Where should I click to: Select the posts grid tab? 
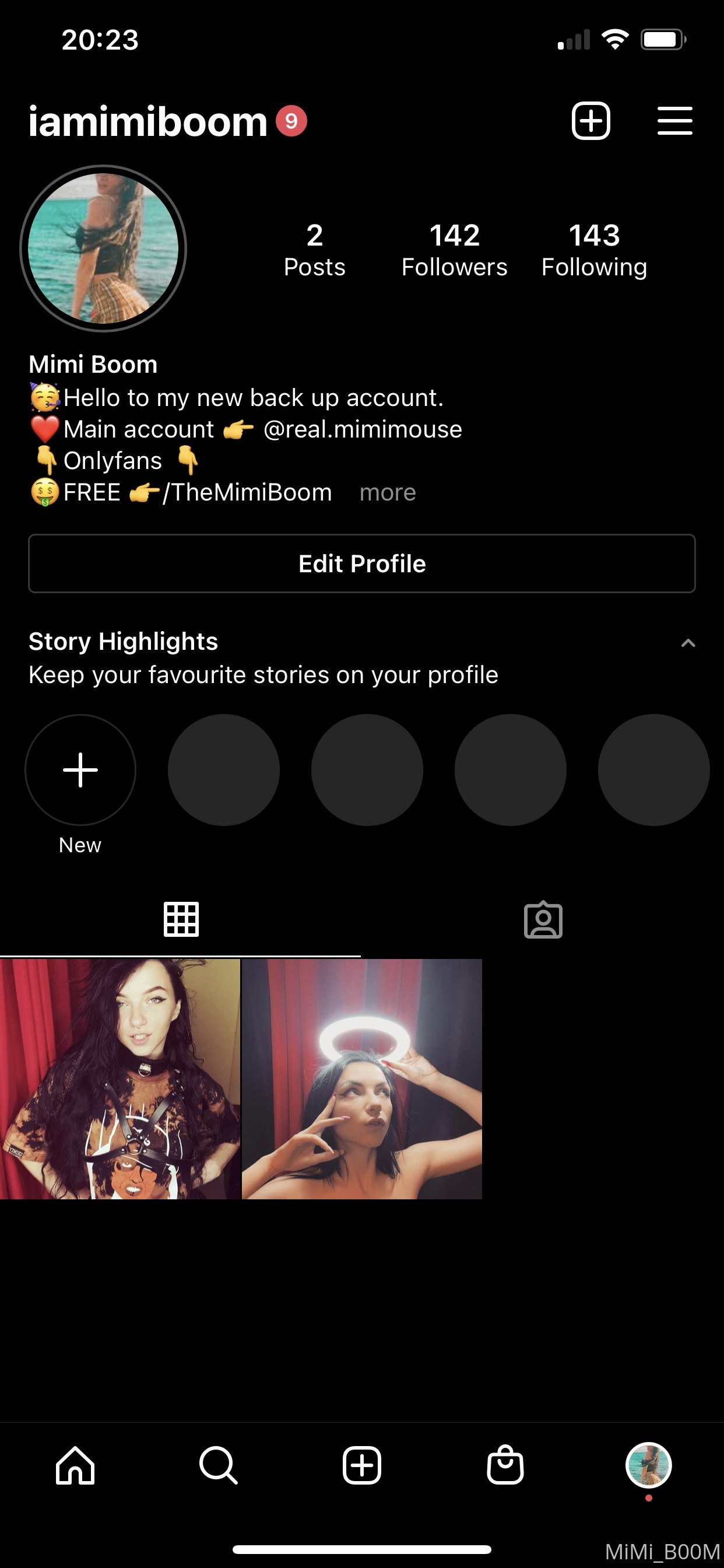(181, 919)
